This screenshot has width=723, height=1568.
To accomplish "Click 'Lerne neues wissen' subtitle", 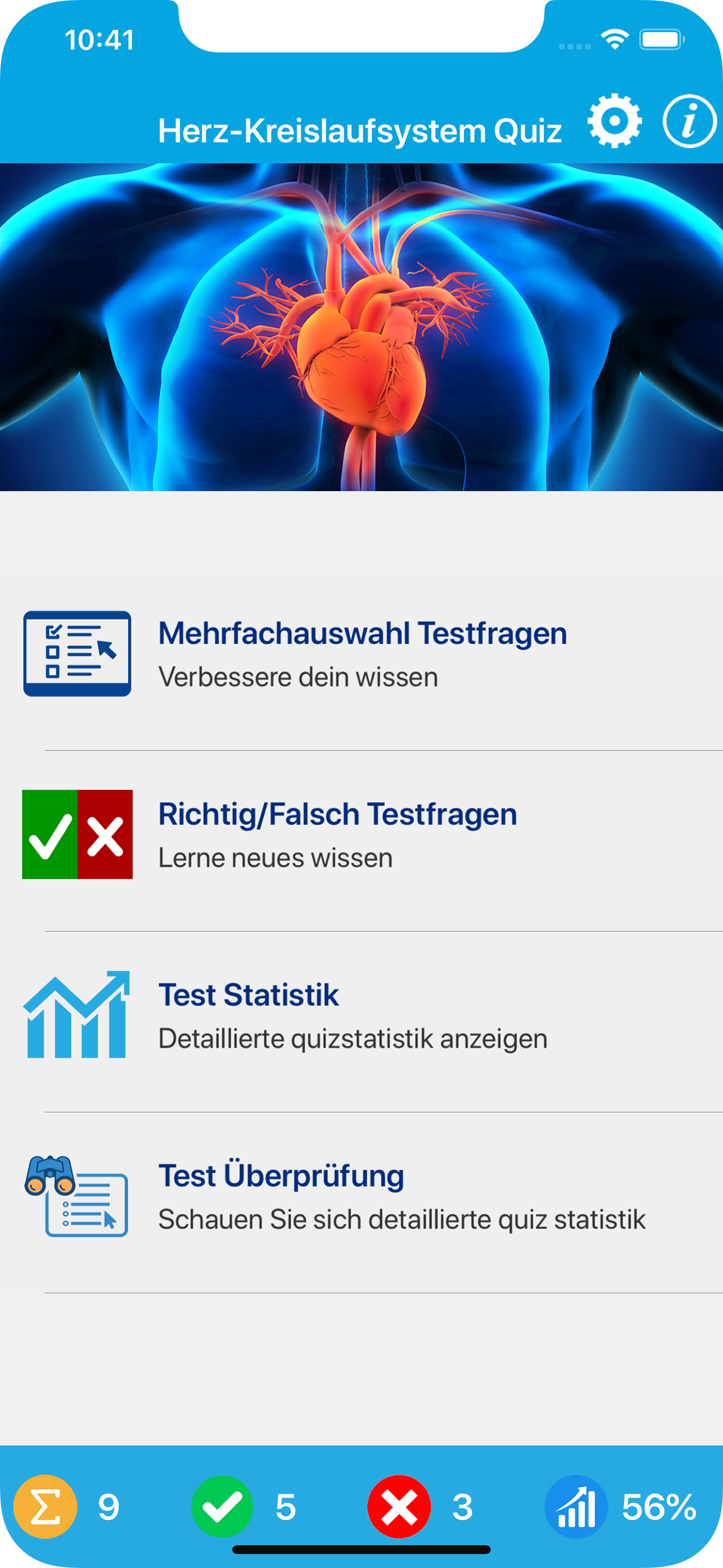I will pos(275,857).
